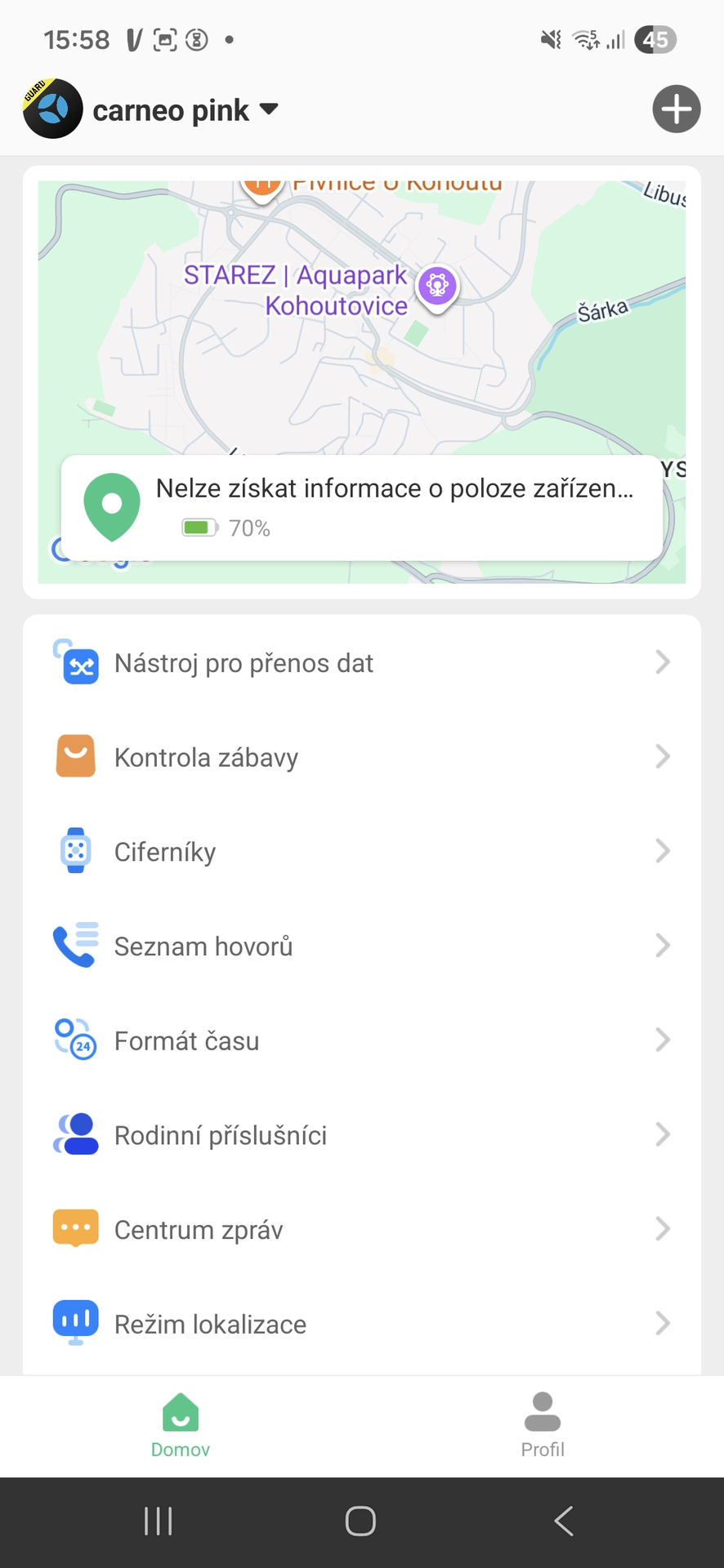Open Rodinní příslušníci
The image size is (724, 1568).
tap(361, 1135)
